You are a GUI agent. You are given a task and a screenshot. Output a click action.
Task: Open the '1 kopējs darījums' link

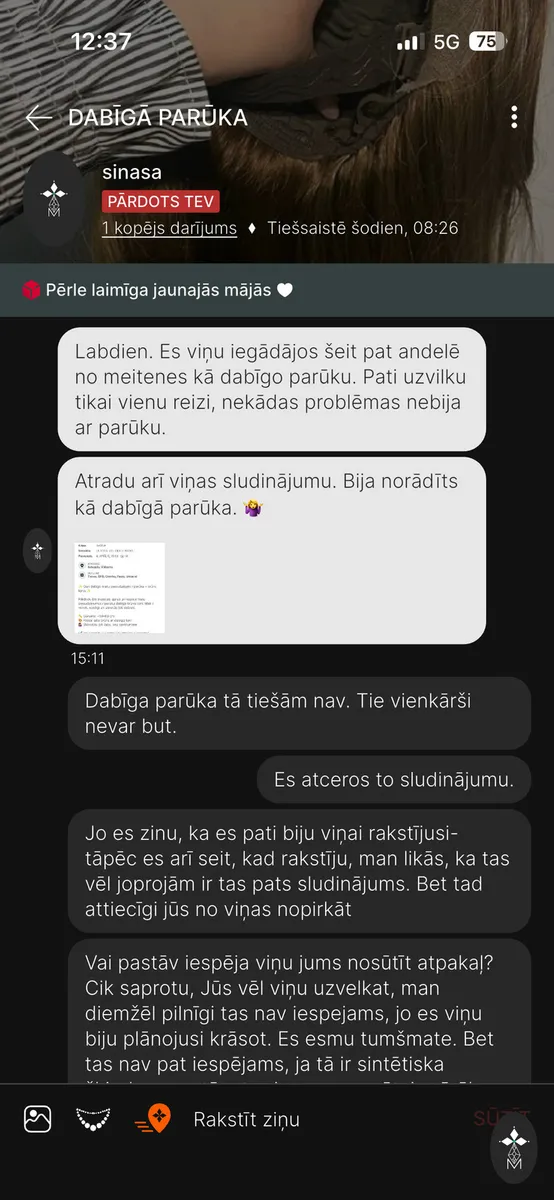169,228
